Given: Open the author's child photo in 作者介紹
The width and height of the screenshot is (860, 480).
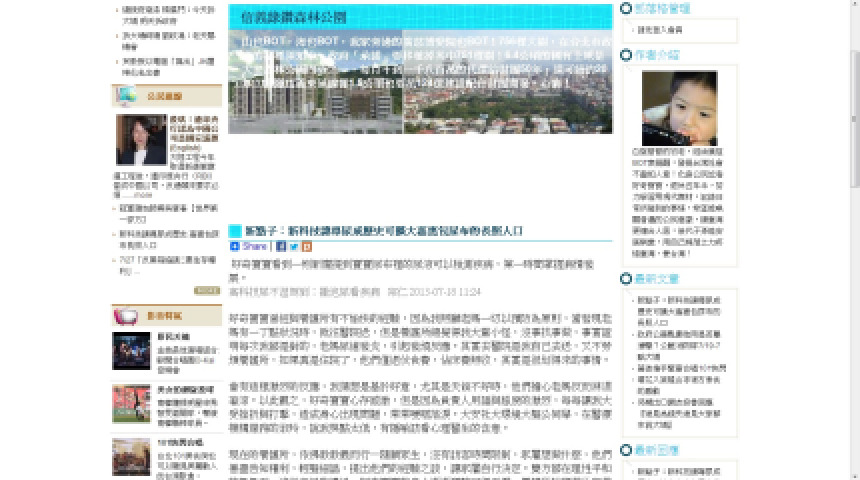Looking at the screenshot, I should [x=679, y=108].
